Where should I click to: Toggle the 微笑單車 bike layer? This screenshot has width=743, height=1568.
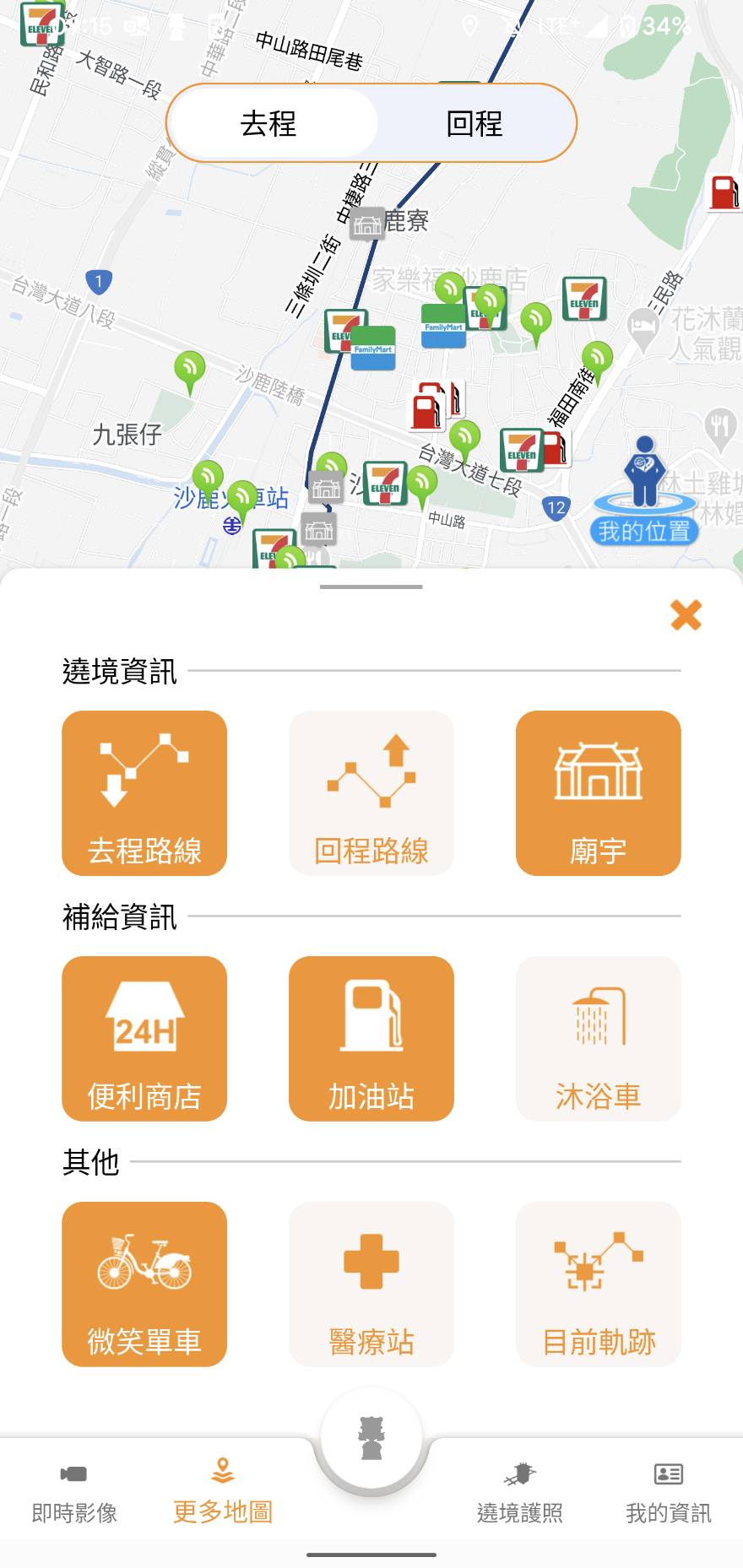point(144,1284)
